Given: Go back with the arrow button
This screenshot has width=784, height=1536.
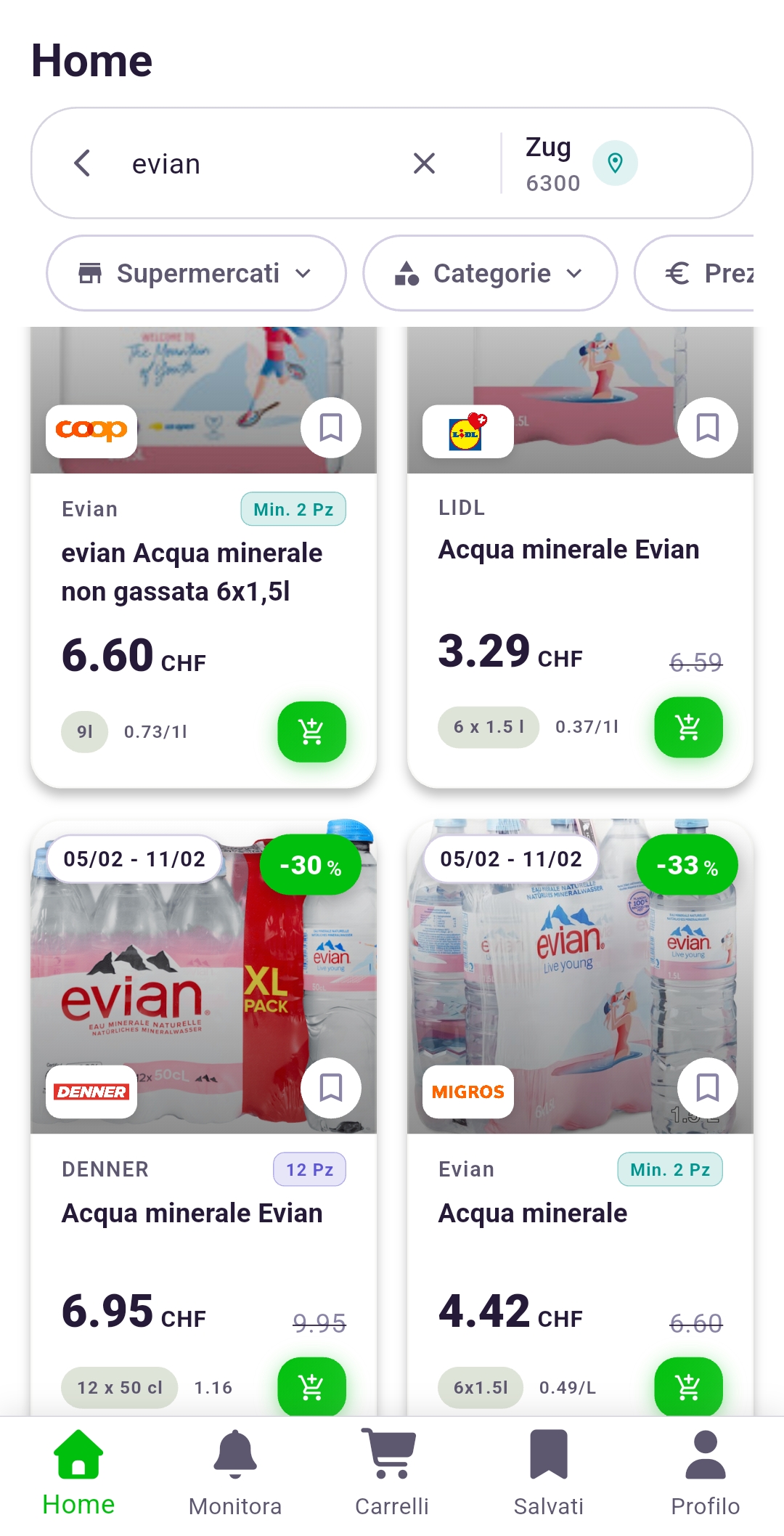Looking at the screenshot, I should pyautogui.click(x=82, y=163).
